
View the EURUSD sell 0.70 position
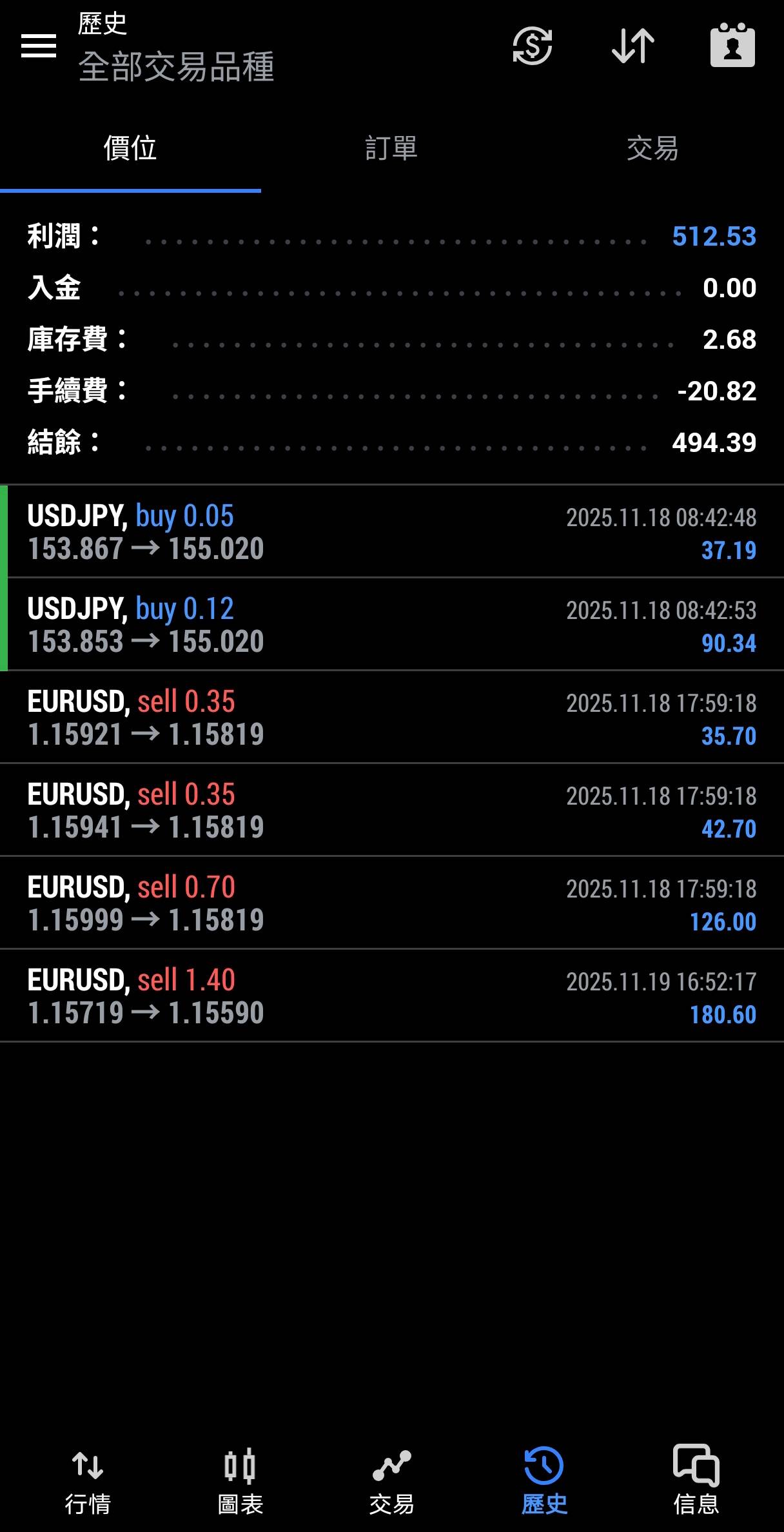pos(392,903)
